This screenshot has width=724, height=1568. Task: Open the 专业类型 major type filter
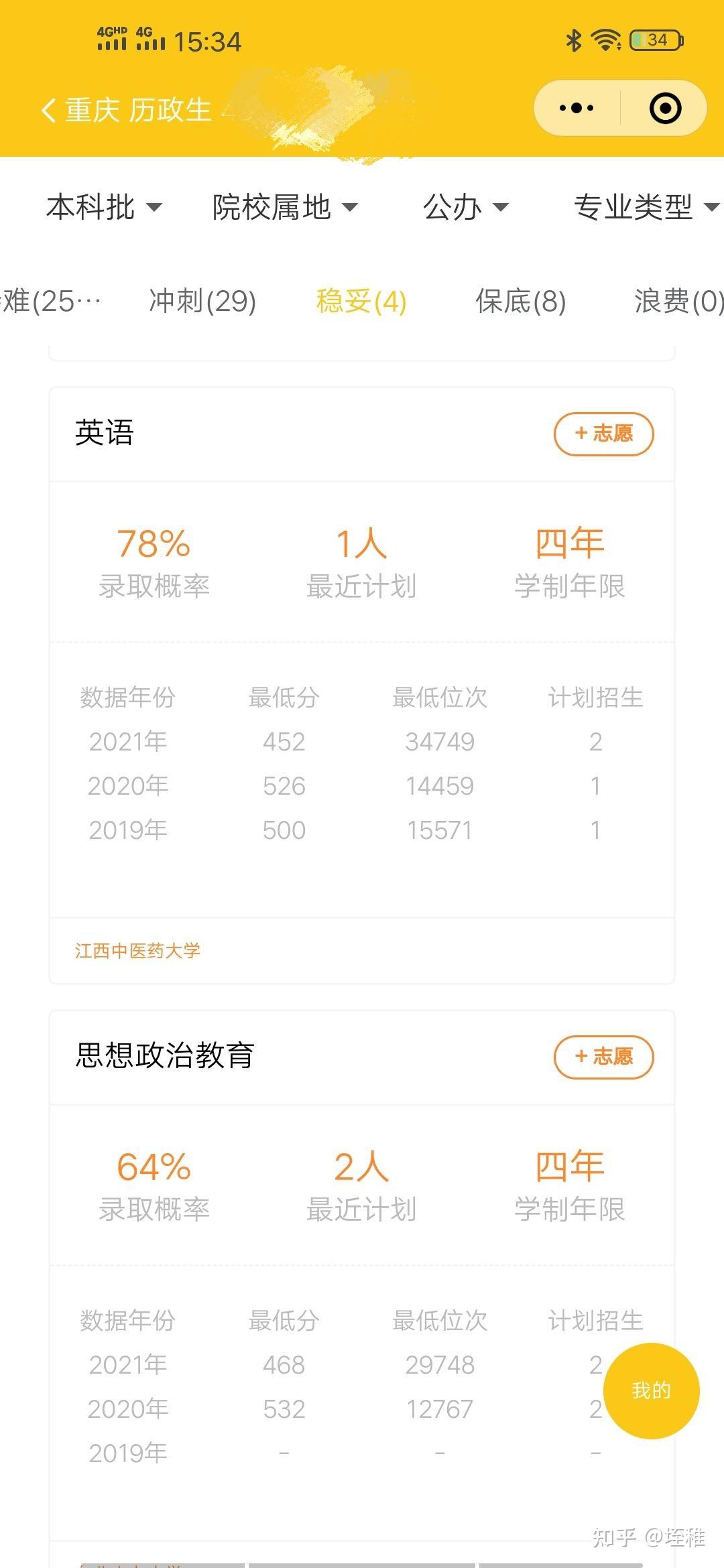click(x=645, y=207)
